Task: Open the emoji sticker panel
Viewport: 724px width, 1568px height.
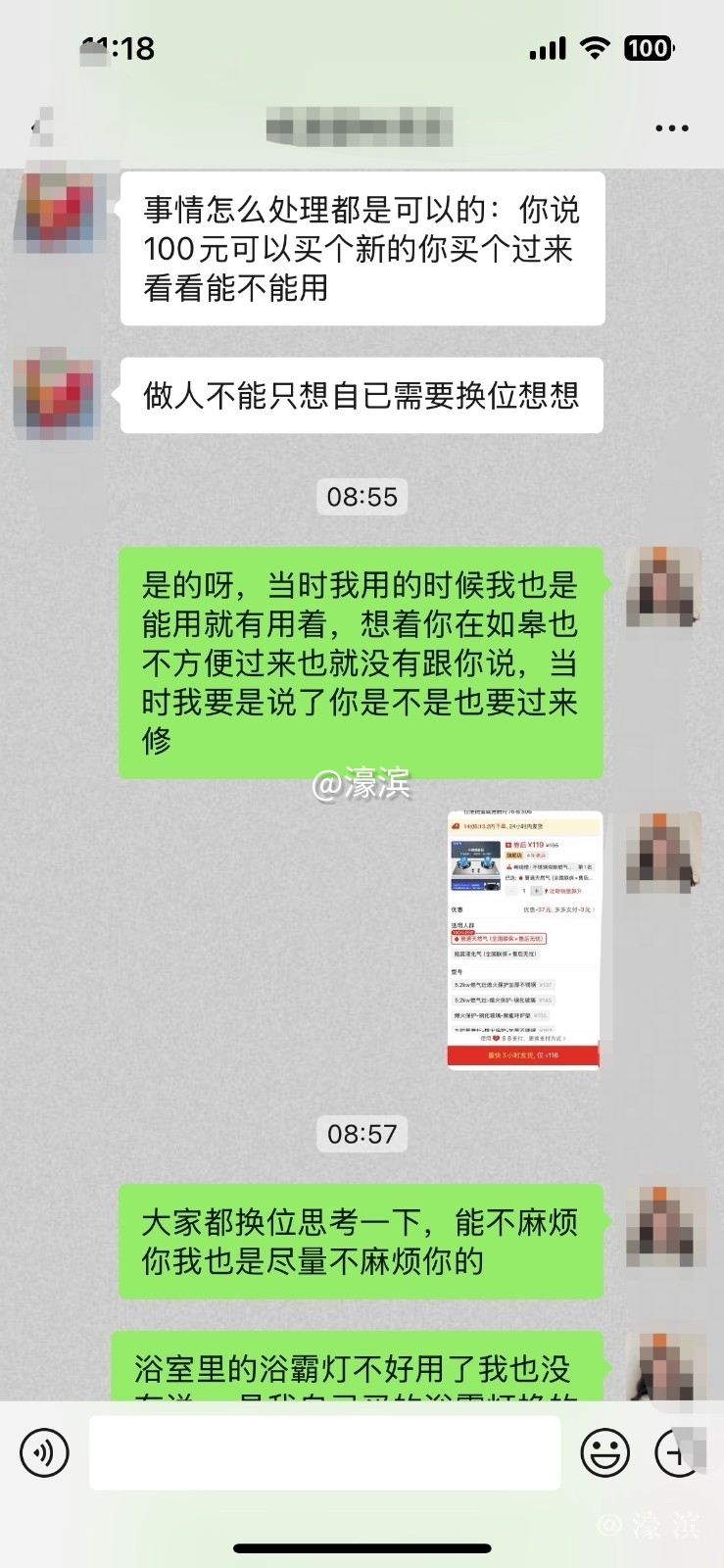Action: tap(604, 1452)
